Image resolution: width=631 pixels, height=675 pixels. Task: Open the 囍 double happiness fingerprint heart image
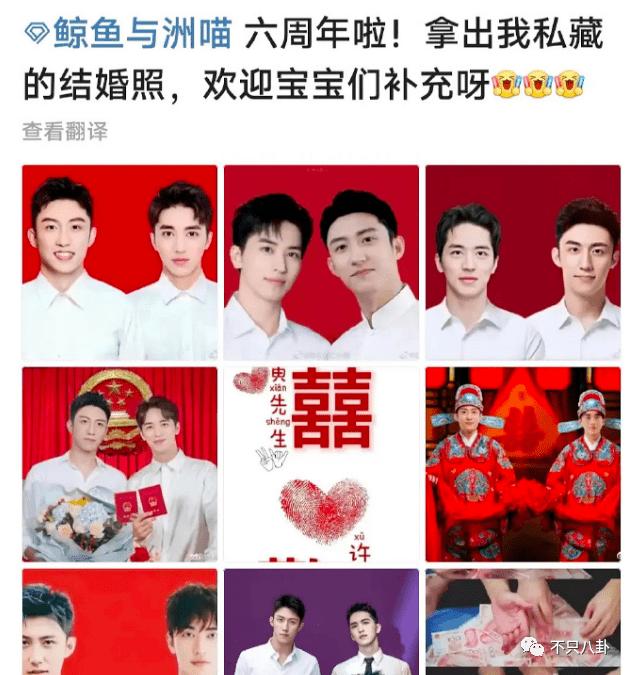[x=321, y=464]
